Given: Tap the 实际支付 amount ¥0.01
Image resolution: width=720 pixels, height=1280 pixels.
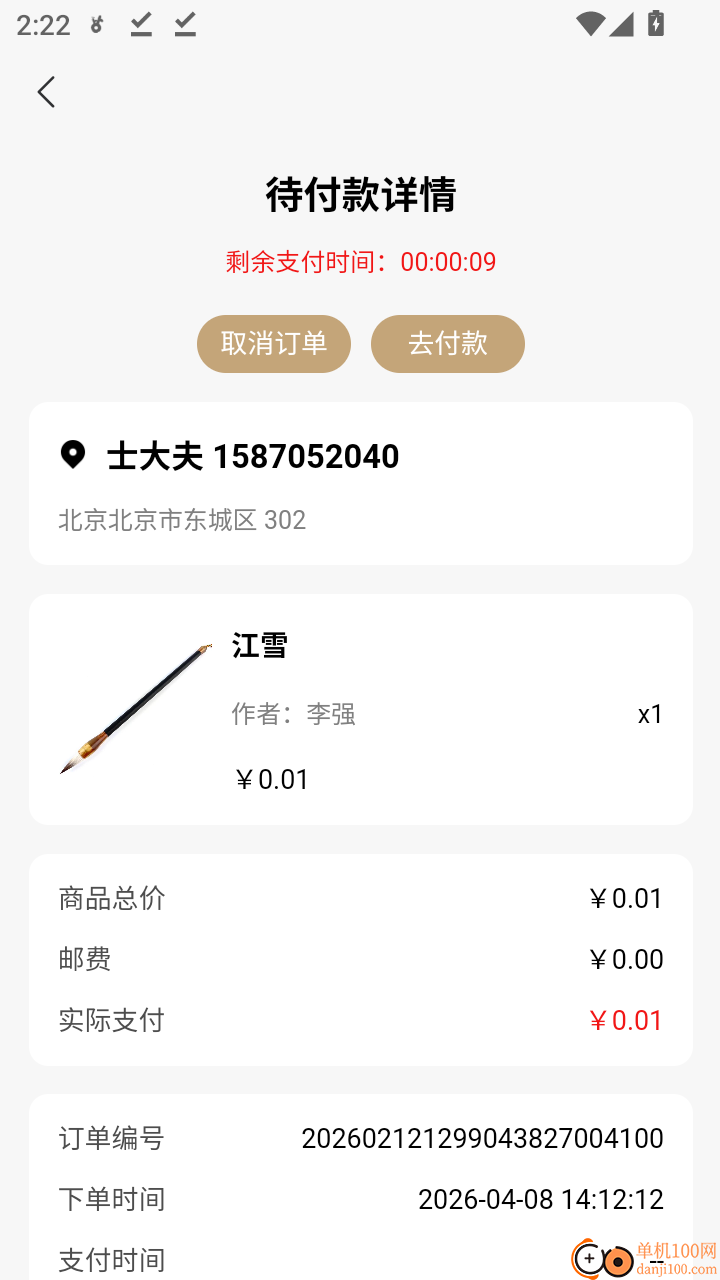Looking at the screenshot, I should click(x=628, y=1020).
